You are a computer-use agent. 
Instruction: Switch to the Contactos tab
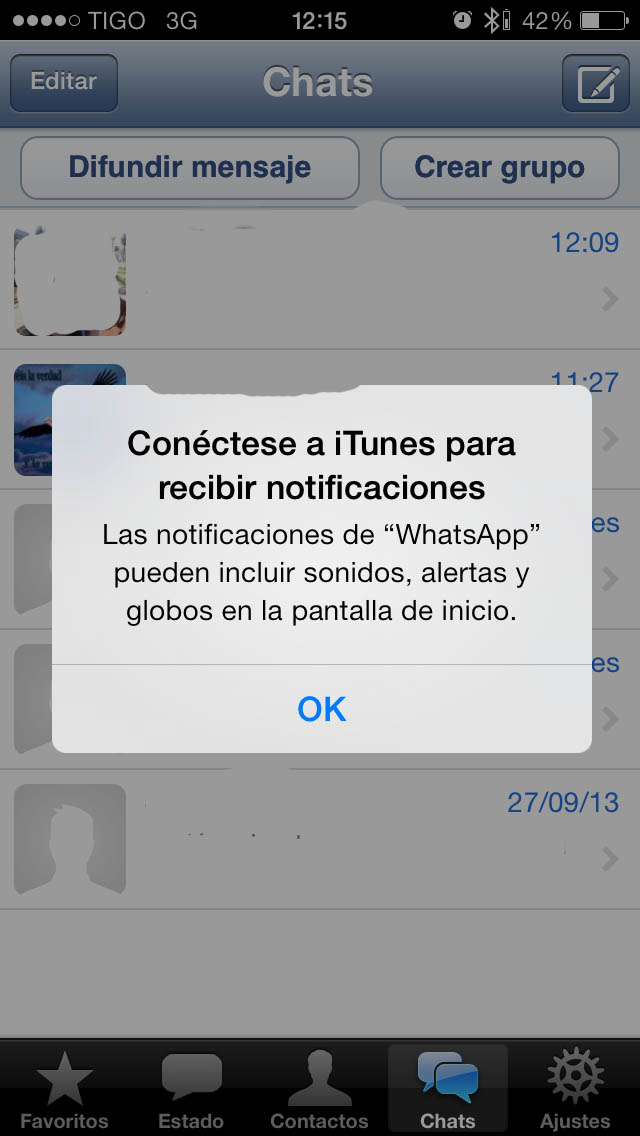tap(319, 1090)
